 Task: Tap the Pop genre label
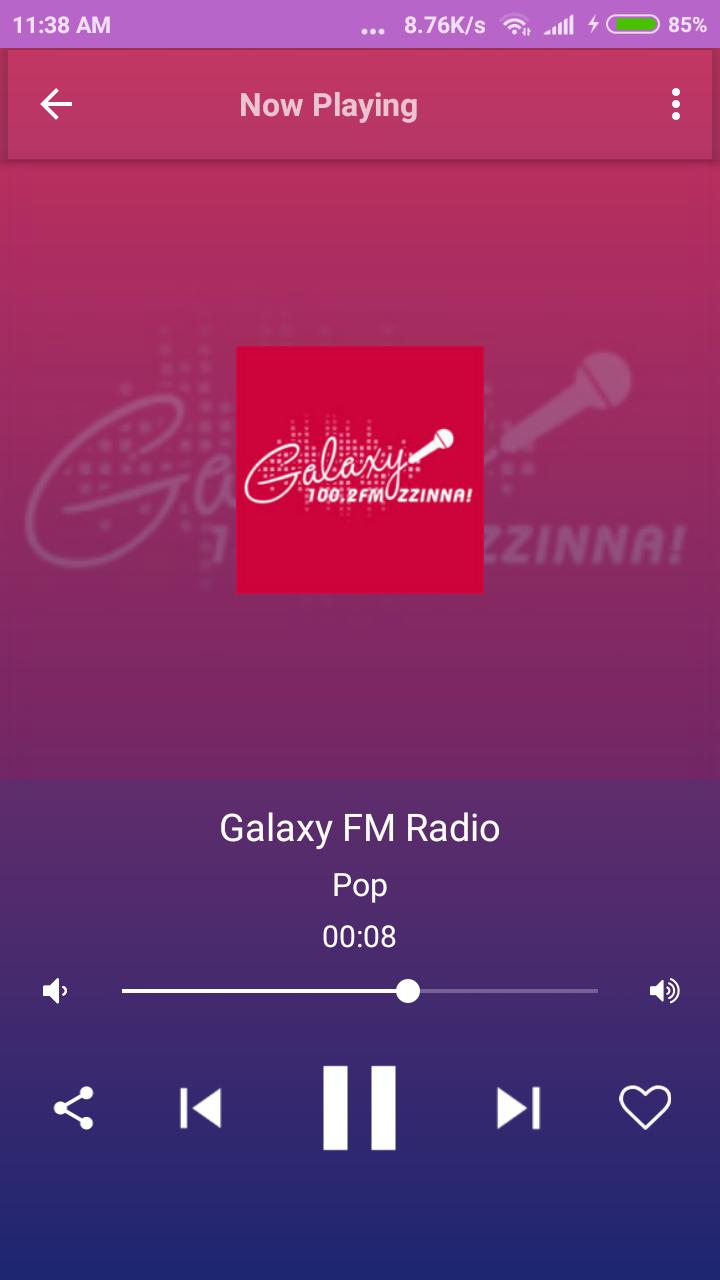(x=360, y=884)
